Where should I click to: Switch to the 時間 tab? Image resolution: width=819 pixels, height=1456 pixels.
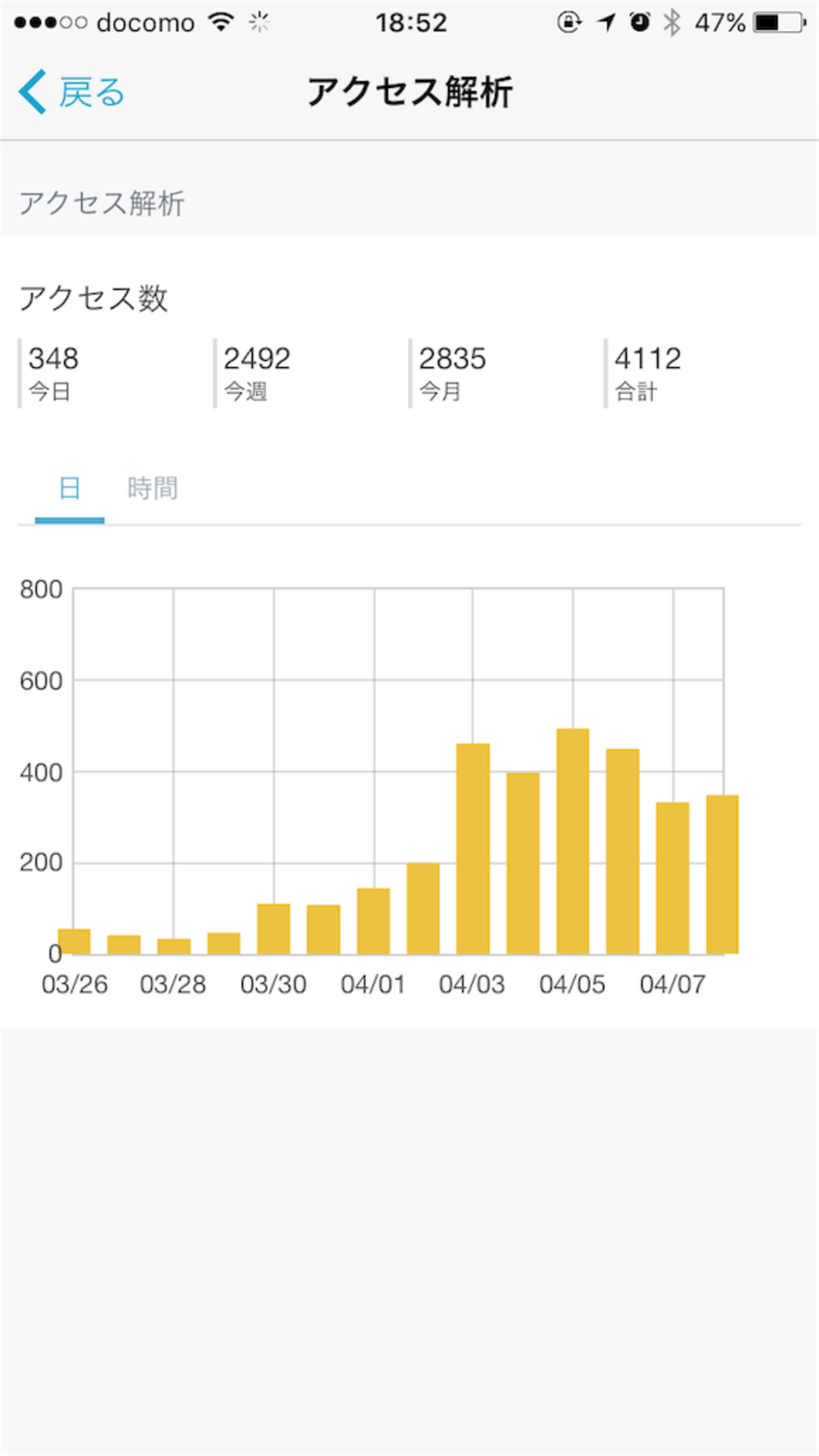point(152,488)
